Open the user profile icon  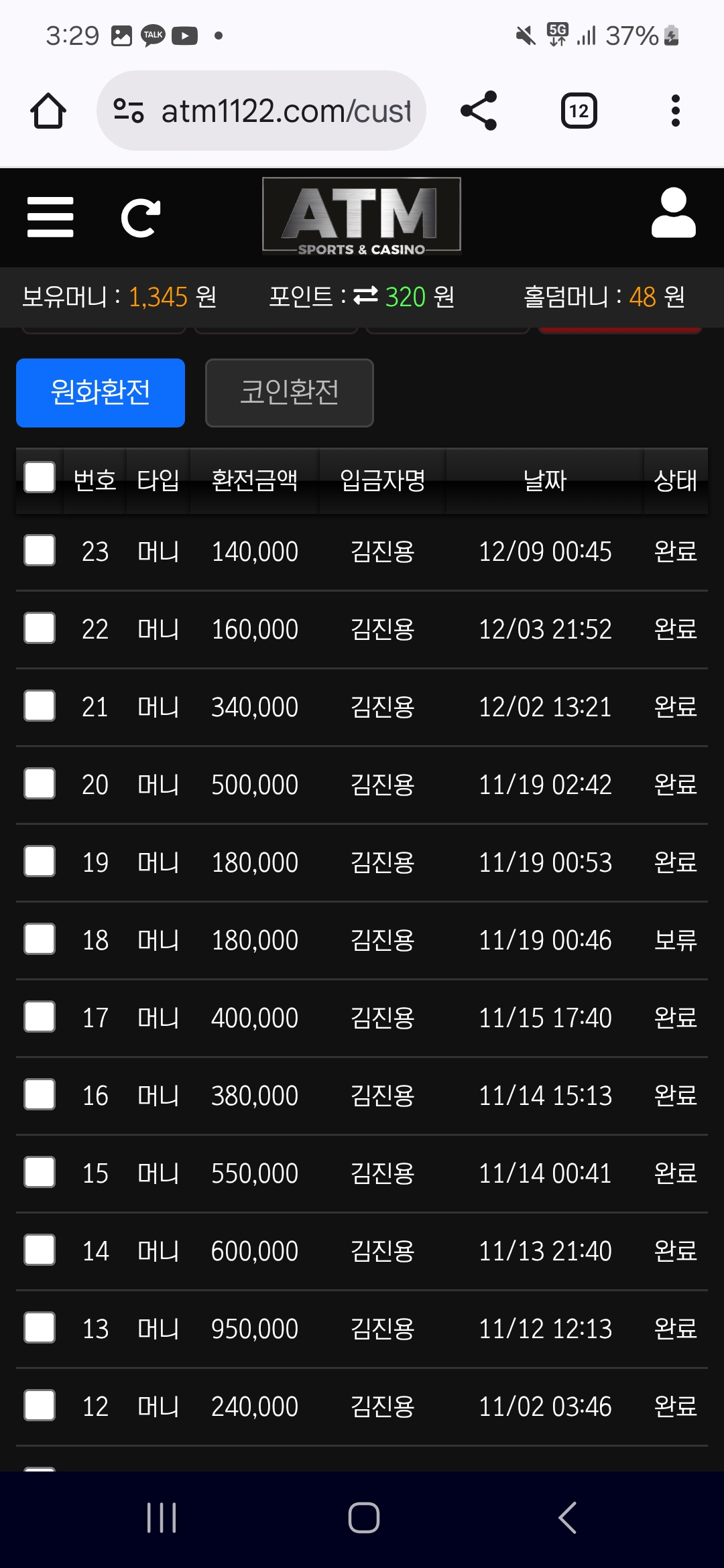(673, 213)
